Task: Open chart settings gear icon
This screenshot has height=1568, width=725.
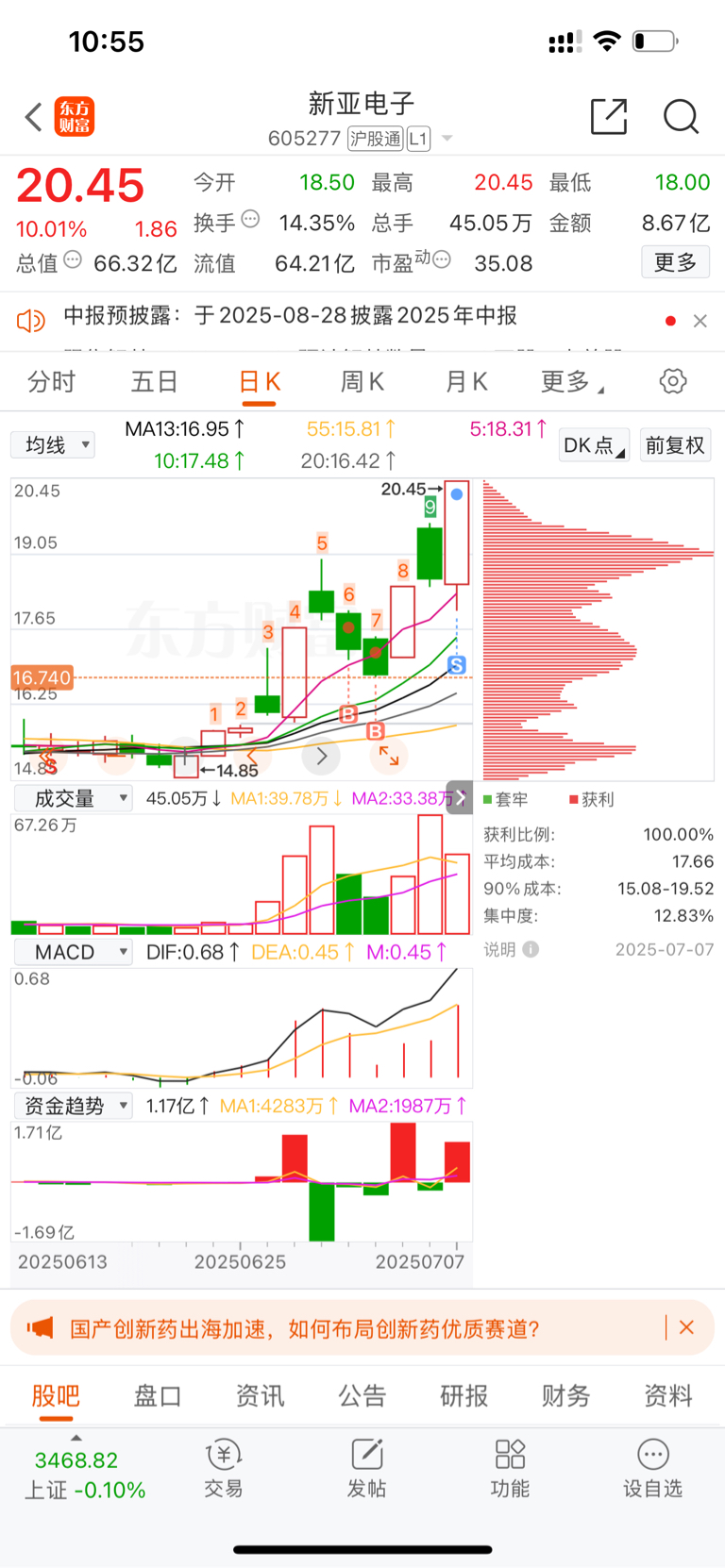Action: click(x=673, y=381)
